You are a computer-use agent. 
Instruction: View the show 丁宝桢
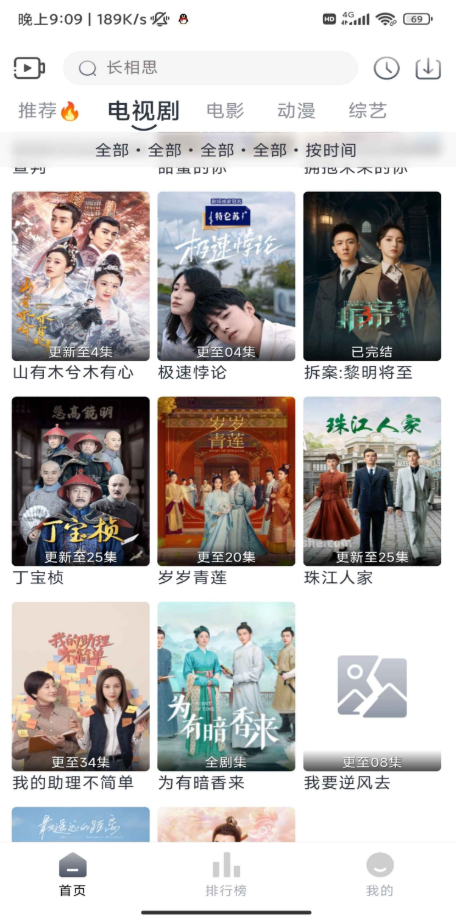pyautogui.click(x=81, y=491)
